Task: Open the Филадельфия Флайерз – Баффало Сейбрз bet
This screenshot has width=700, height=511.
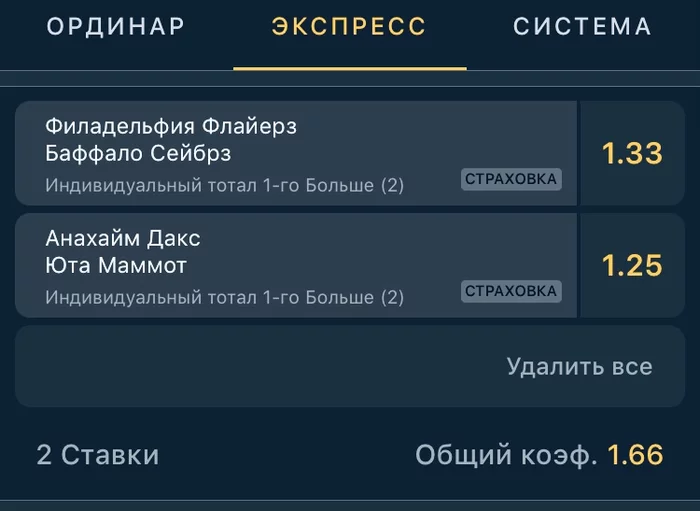Action: click(x=296, y=154)
